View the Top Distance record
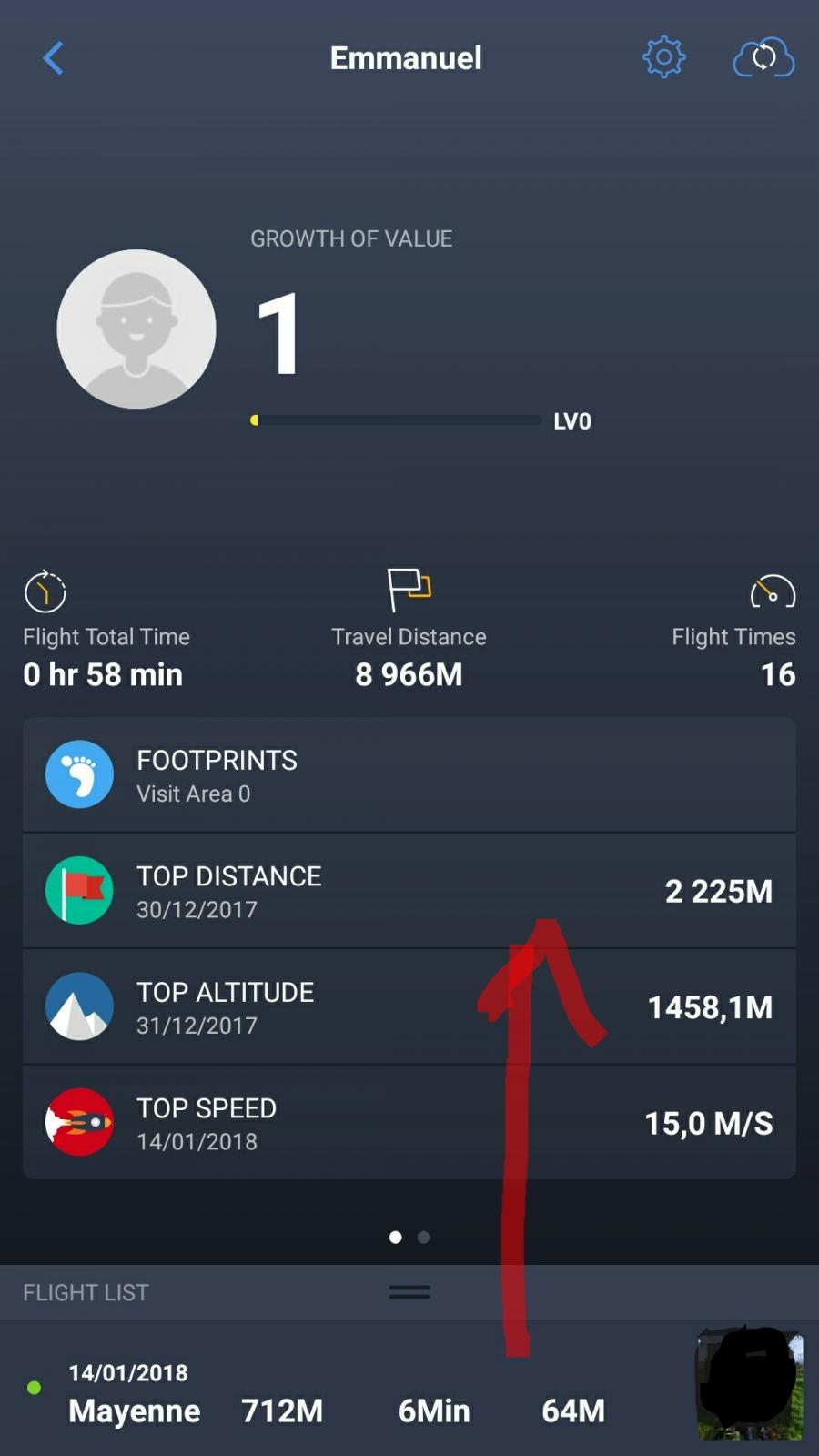 coord(409,891)
